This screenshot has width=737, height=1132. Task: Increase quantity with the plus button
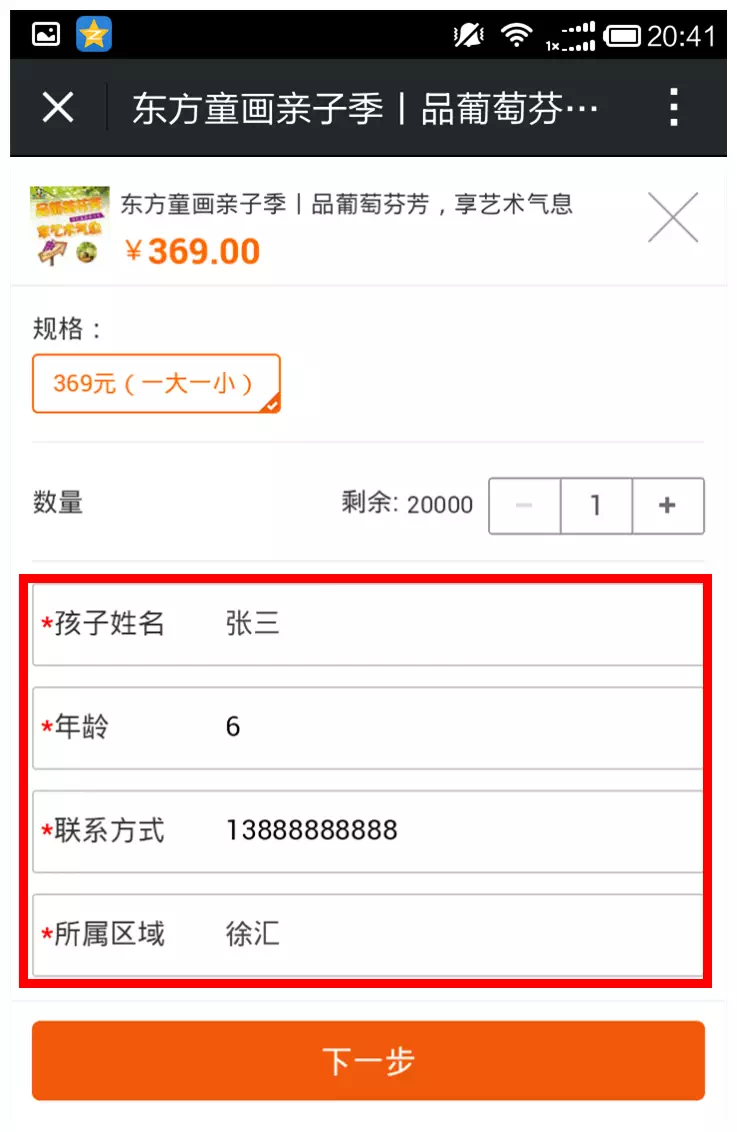(x=667, y=506)
